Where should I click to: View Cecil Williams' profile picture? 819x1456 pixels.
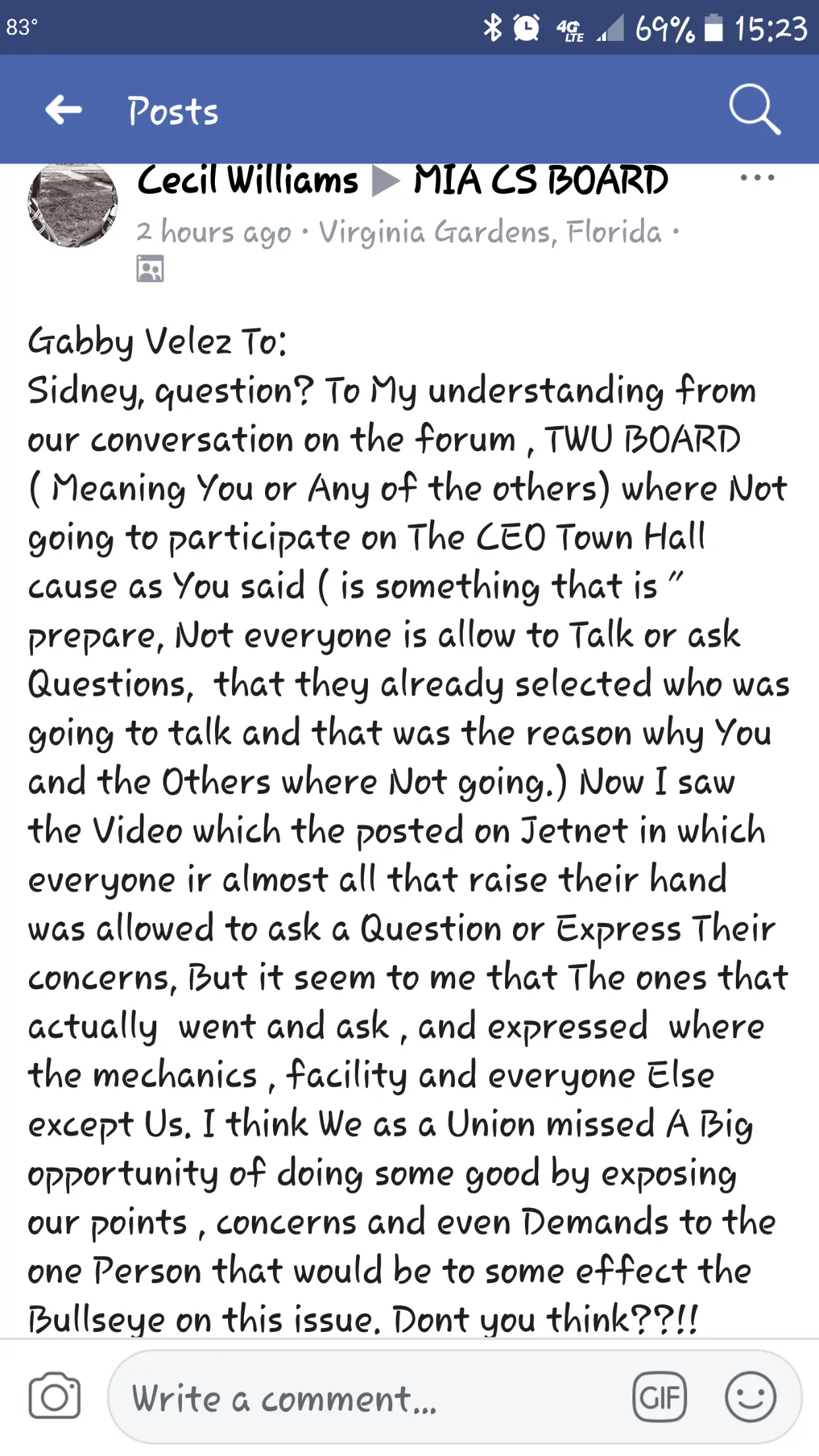73,205
